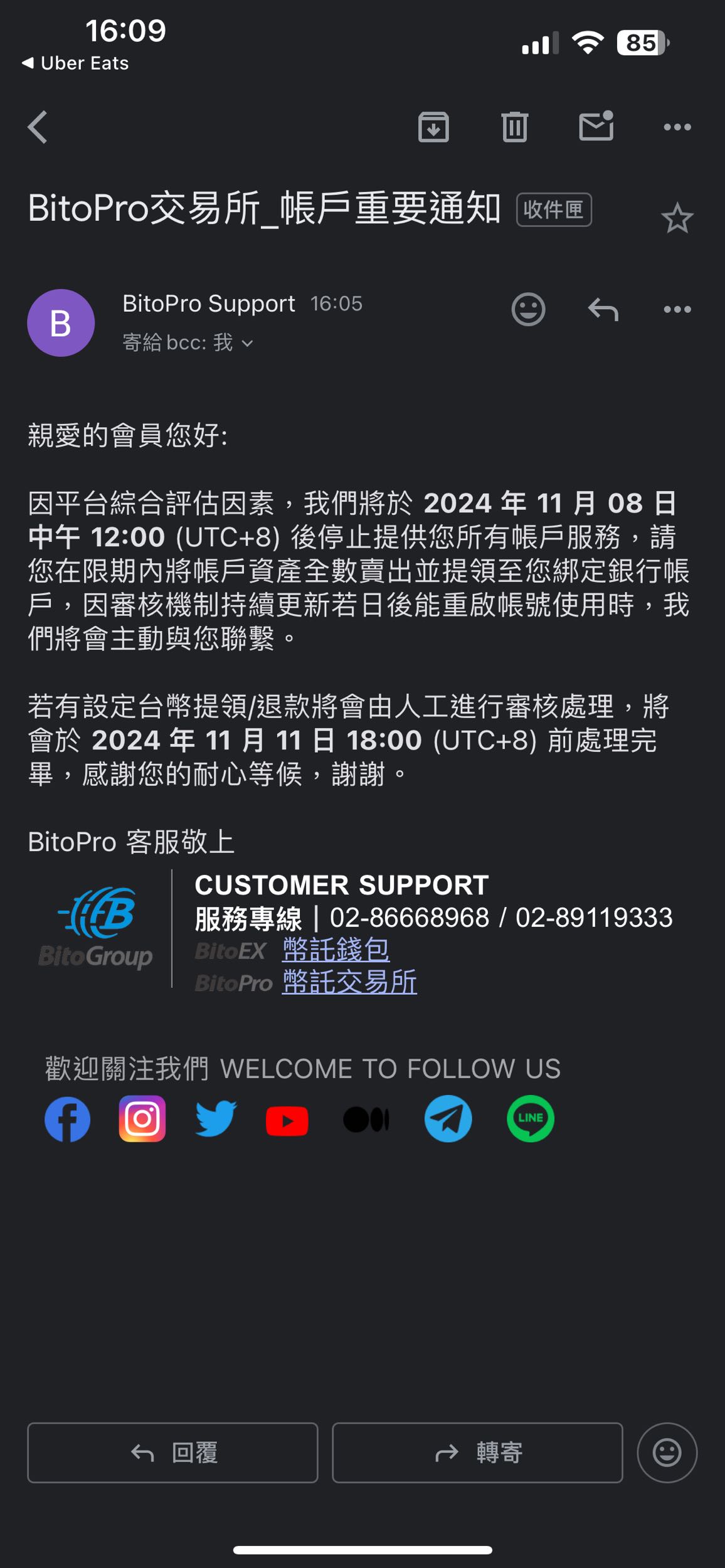Open message options next to reply arrow
This screenshot has width=725, height=1568.
677,309
